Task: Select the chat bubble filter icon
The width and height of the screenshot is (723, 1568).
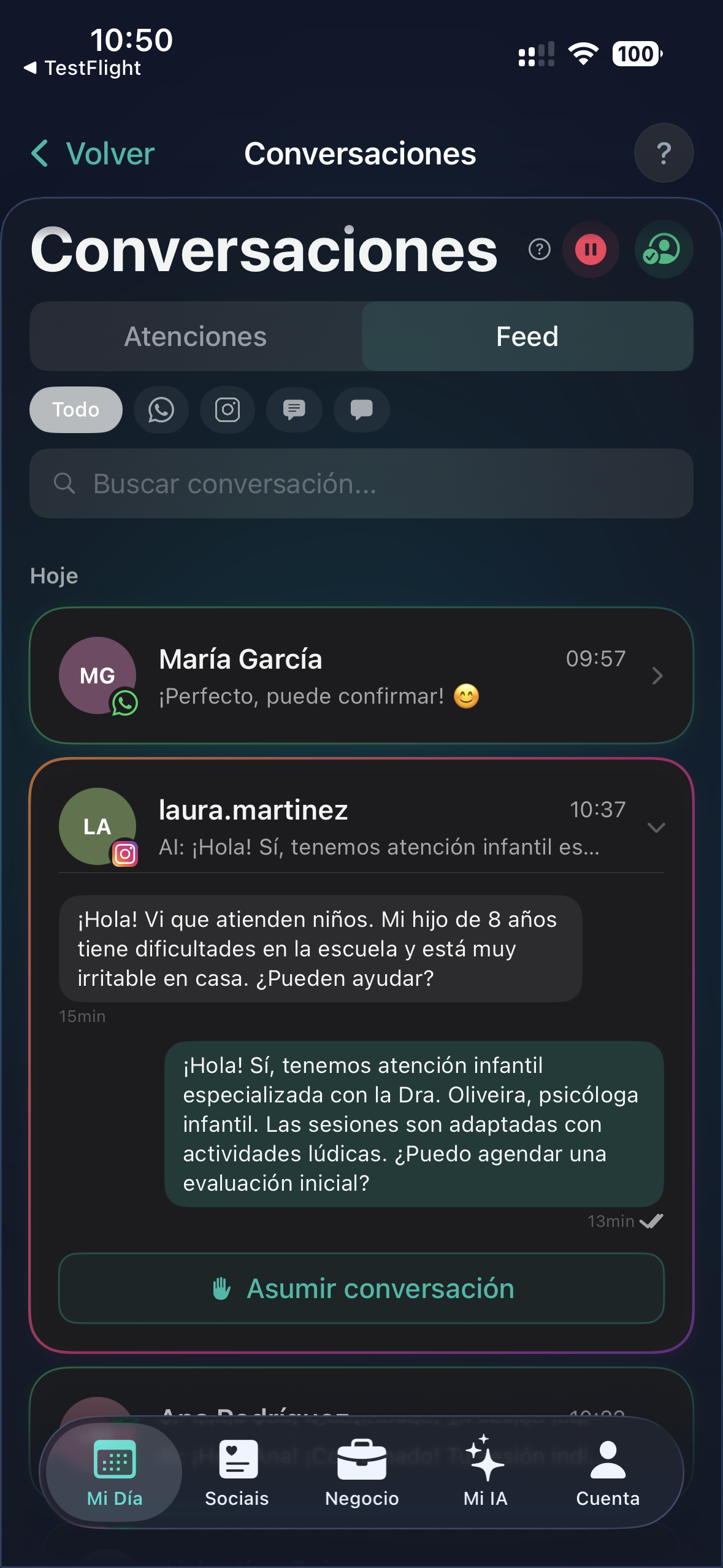Action: 361,410
